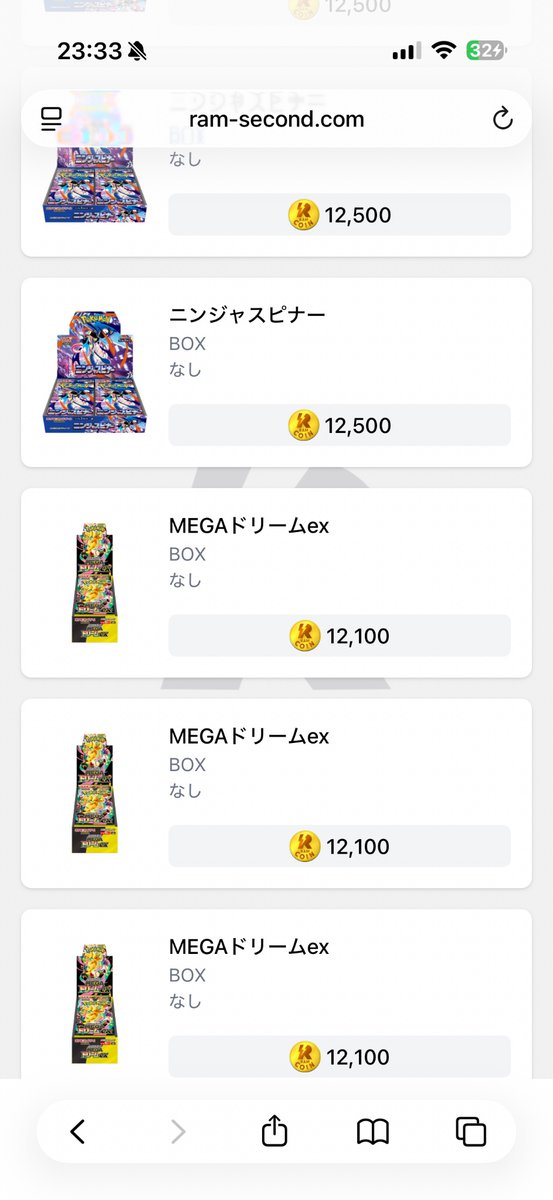Viewport: 553px width, 1200px height.
Task: Open the Safari page menu icon
Action: (x=51, y=120)
